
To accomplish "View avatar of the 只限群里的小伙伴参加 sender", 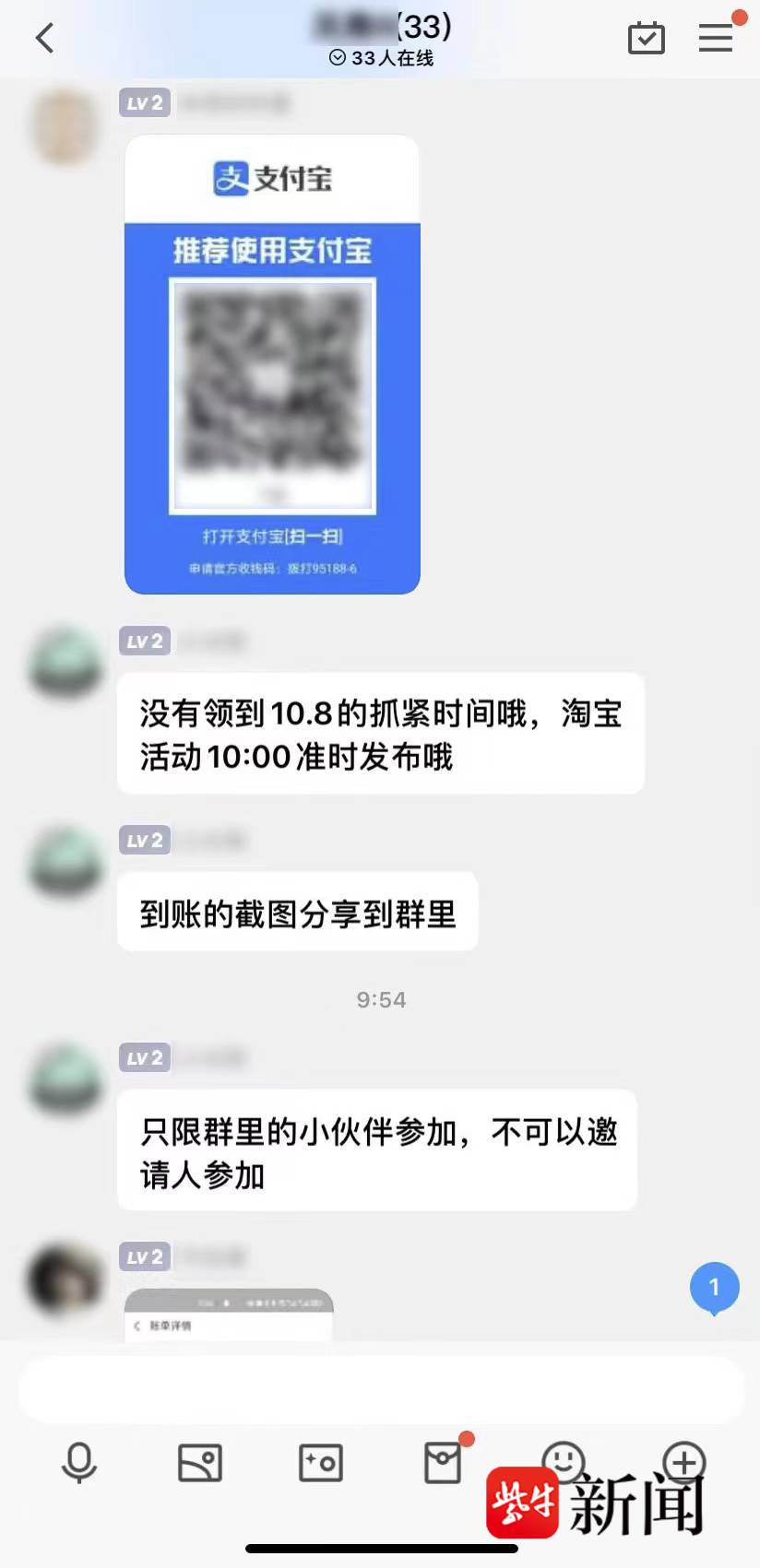I will (x=65, y=1079).
